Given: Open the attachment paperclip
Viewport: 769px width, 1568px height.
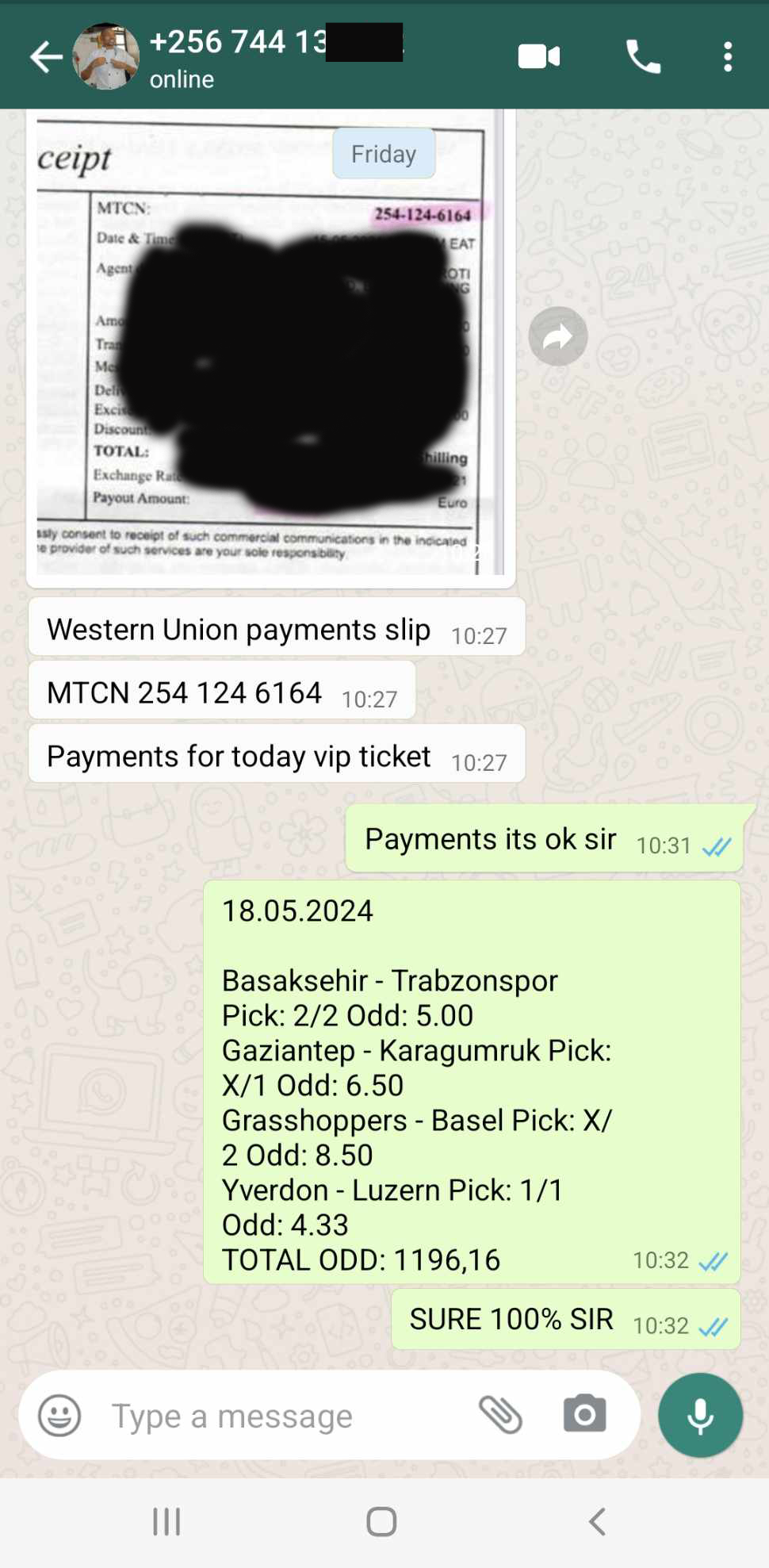Looking at the screenshot, I should click(501, 1415).
